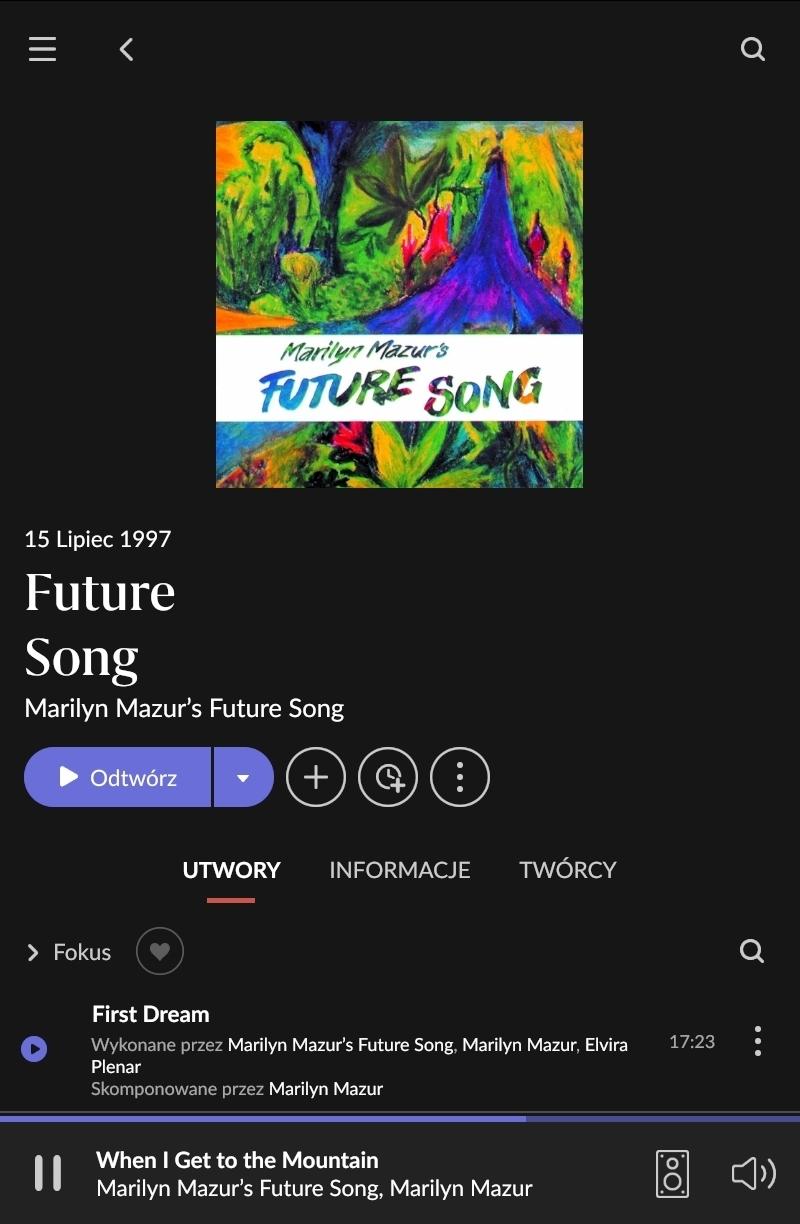The image size is (800, 1224).
Task: Open the hamburger navigation menu
Action: pyautogui.click(x=42, y=49)
